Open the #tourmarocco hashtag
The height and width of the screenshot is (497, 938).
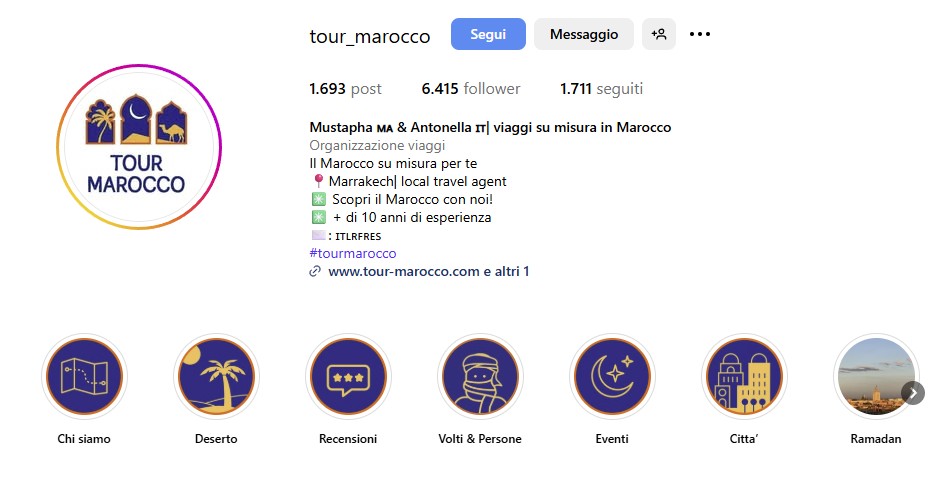click(x=353, y=253)
